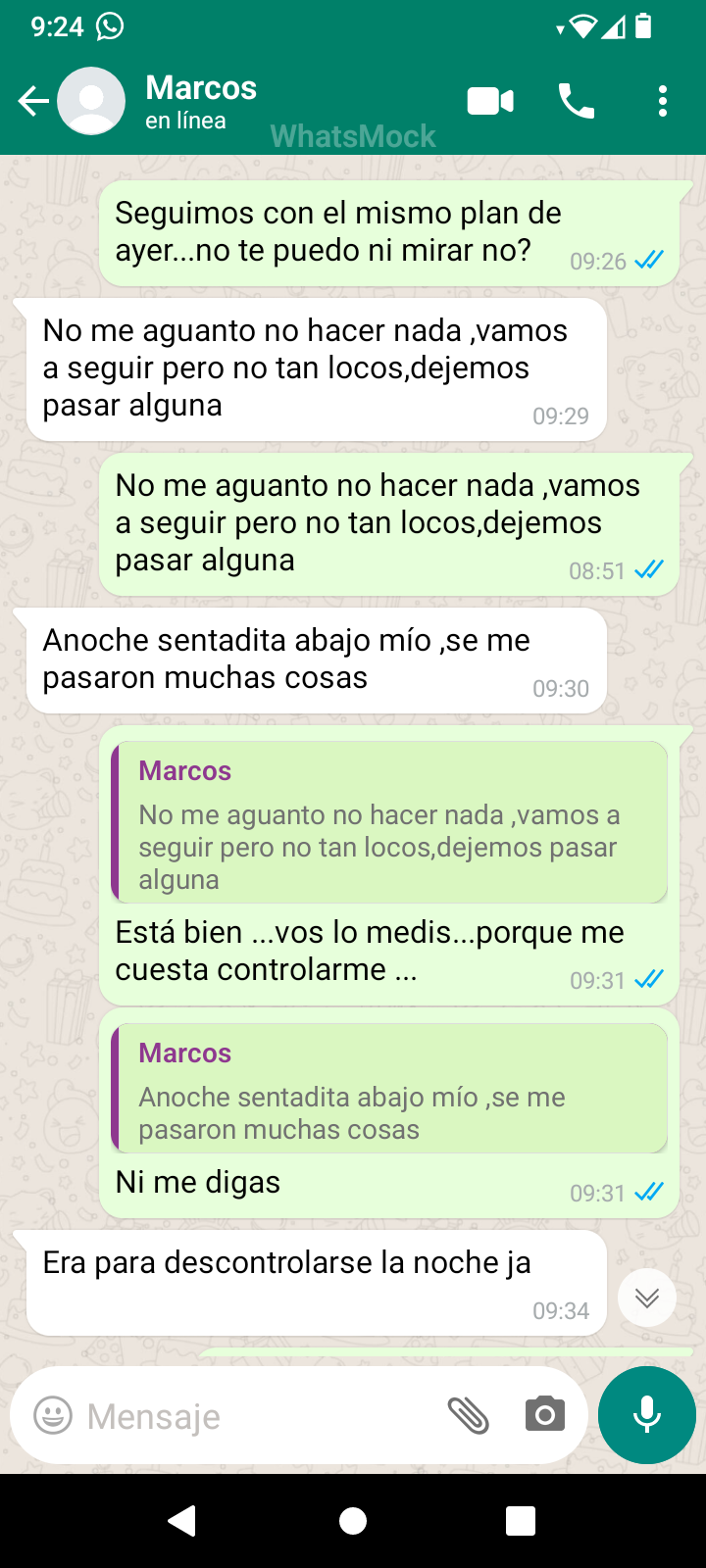Open Marcos's contact info
This screenshot has width=706, height=1568.
tap(201, 101)
